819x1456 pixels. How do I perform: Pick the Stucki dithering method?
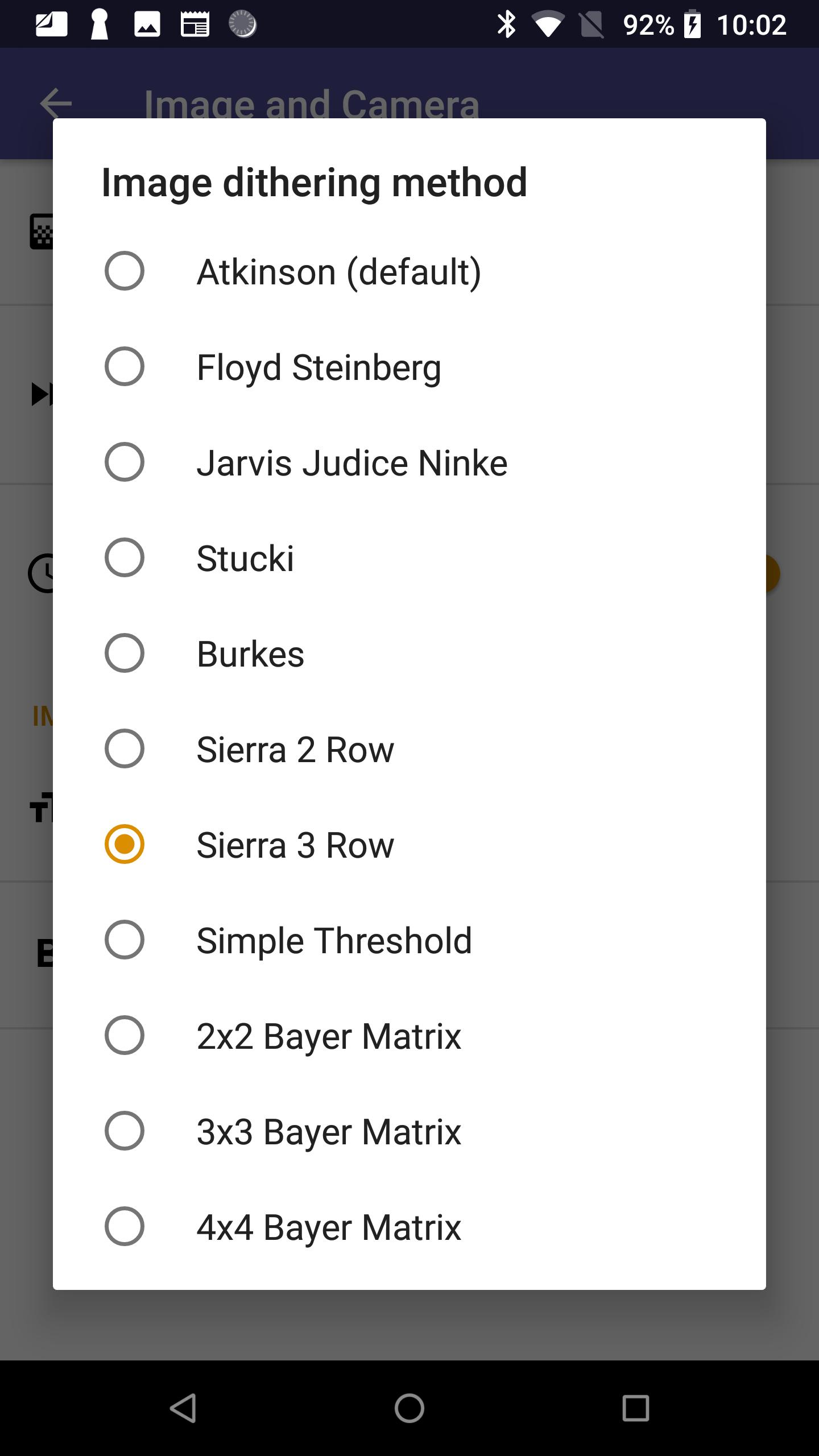coord(409,558)
